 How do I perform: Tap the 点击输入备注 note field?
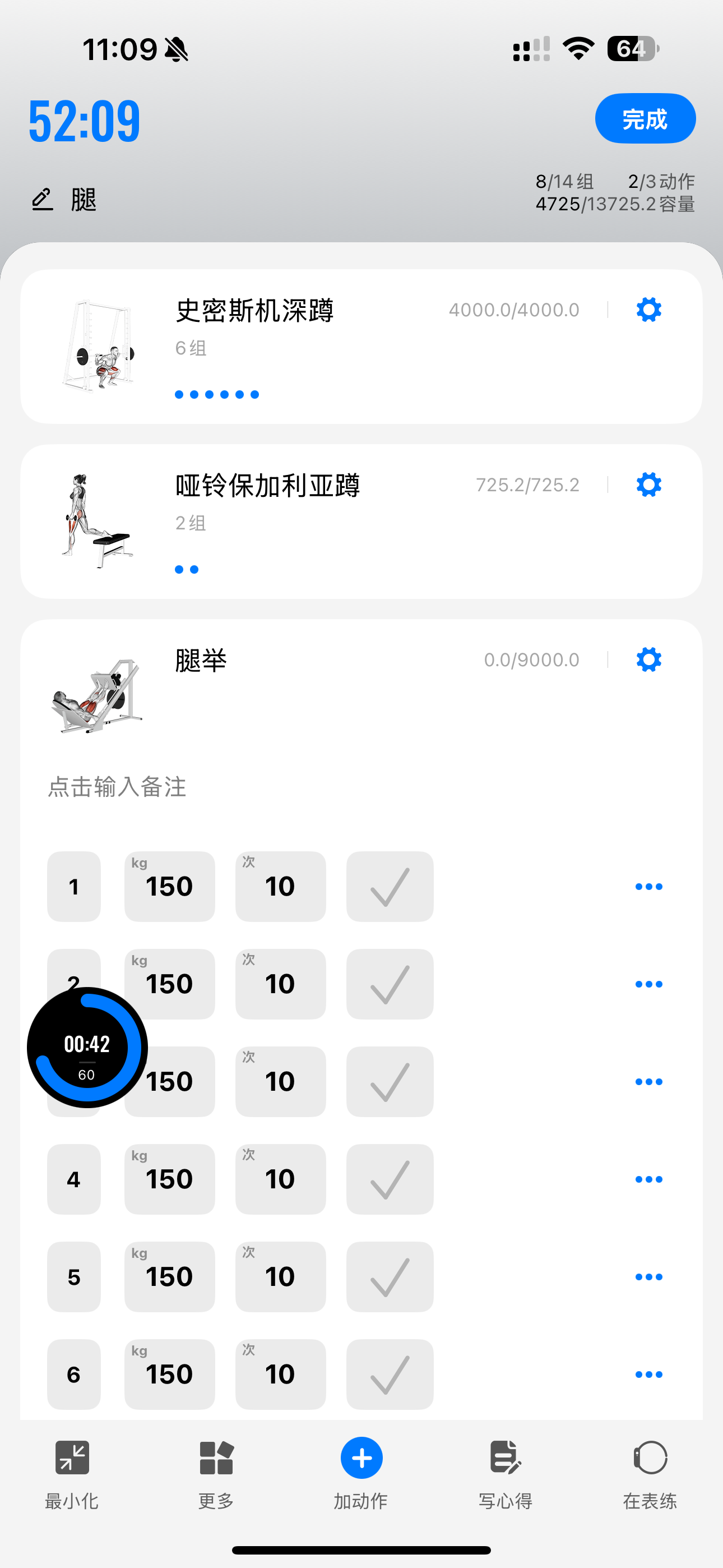pos(117,787)
